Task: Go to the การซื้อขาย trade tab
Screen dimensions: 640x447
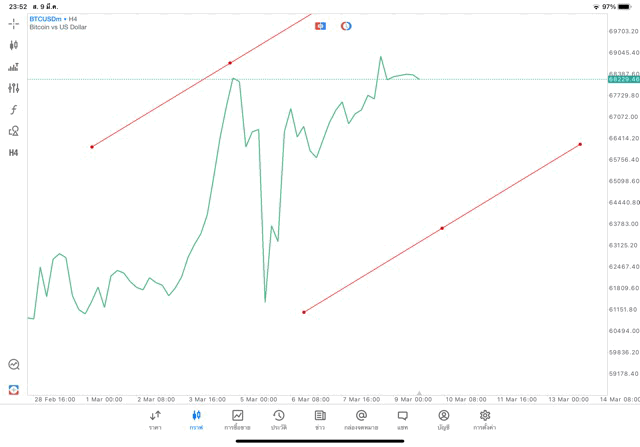Action: point(238,419)
